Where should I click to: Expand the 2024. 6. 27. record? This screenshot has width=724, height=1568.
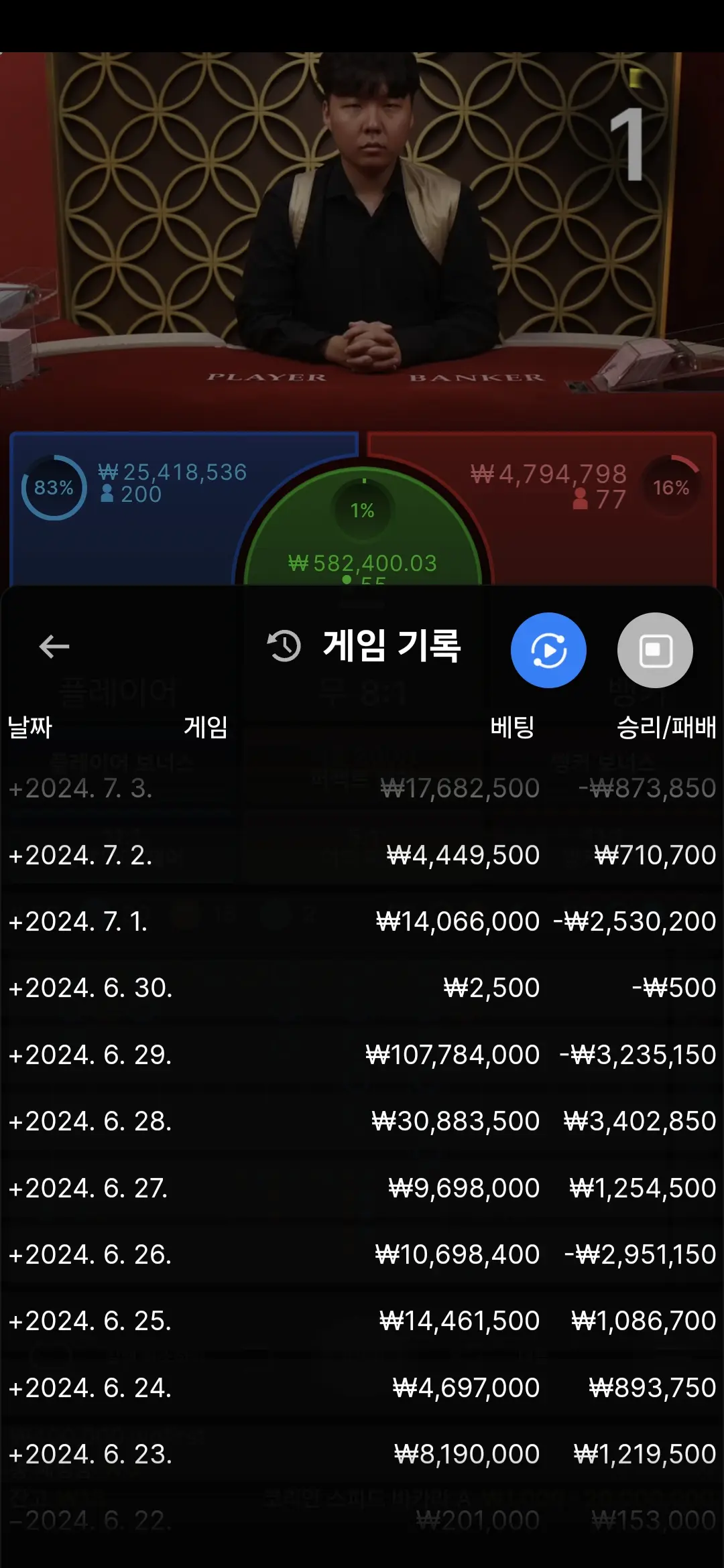point(362,1188)
